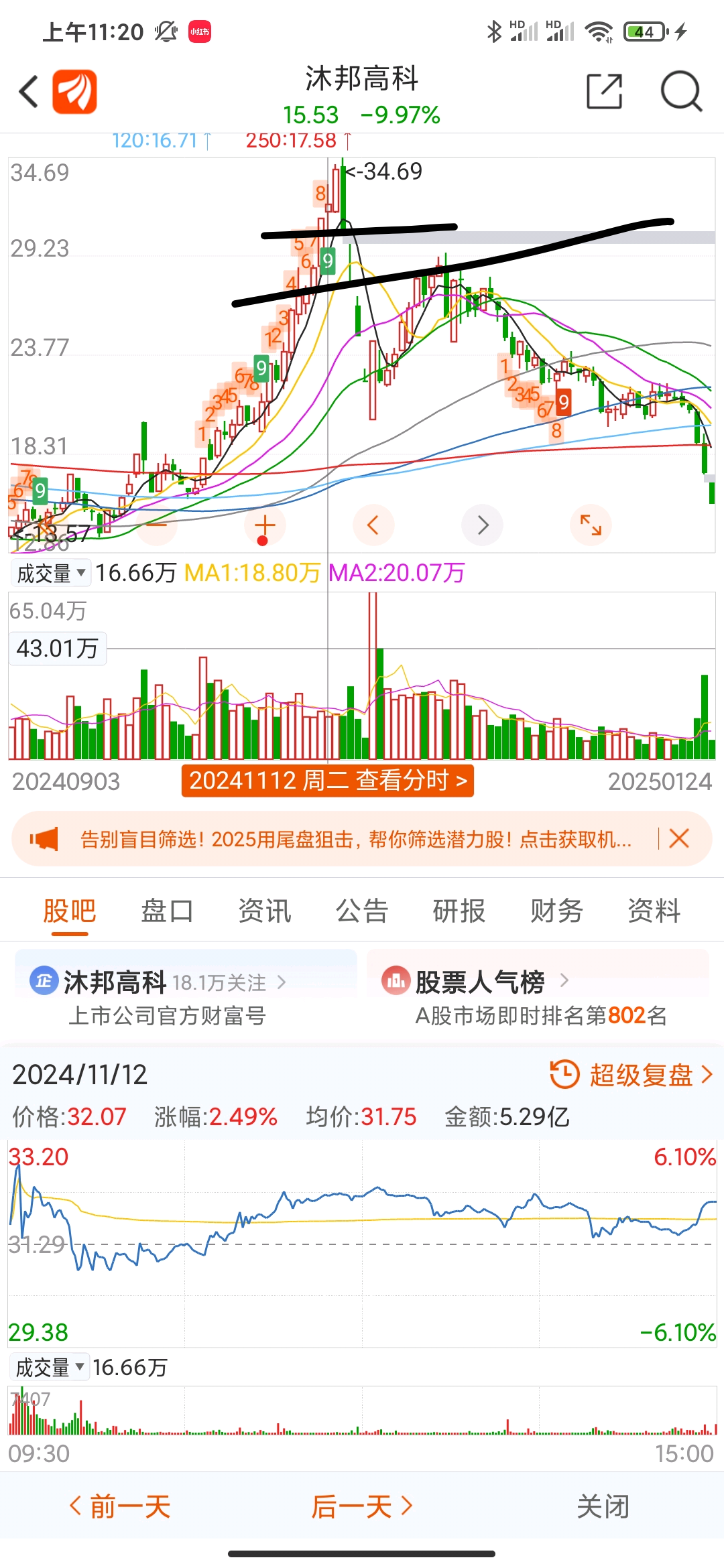Screen dimensions: 724x1568
Task: Go to 后一天 next day
Action: (x=362, y=1507)
